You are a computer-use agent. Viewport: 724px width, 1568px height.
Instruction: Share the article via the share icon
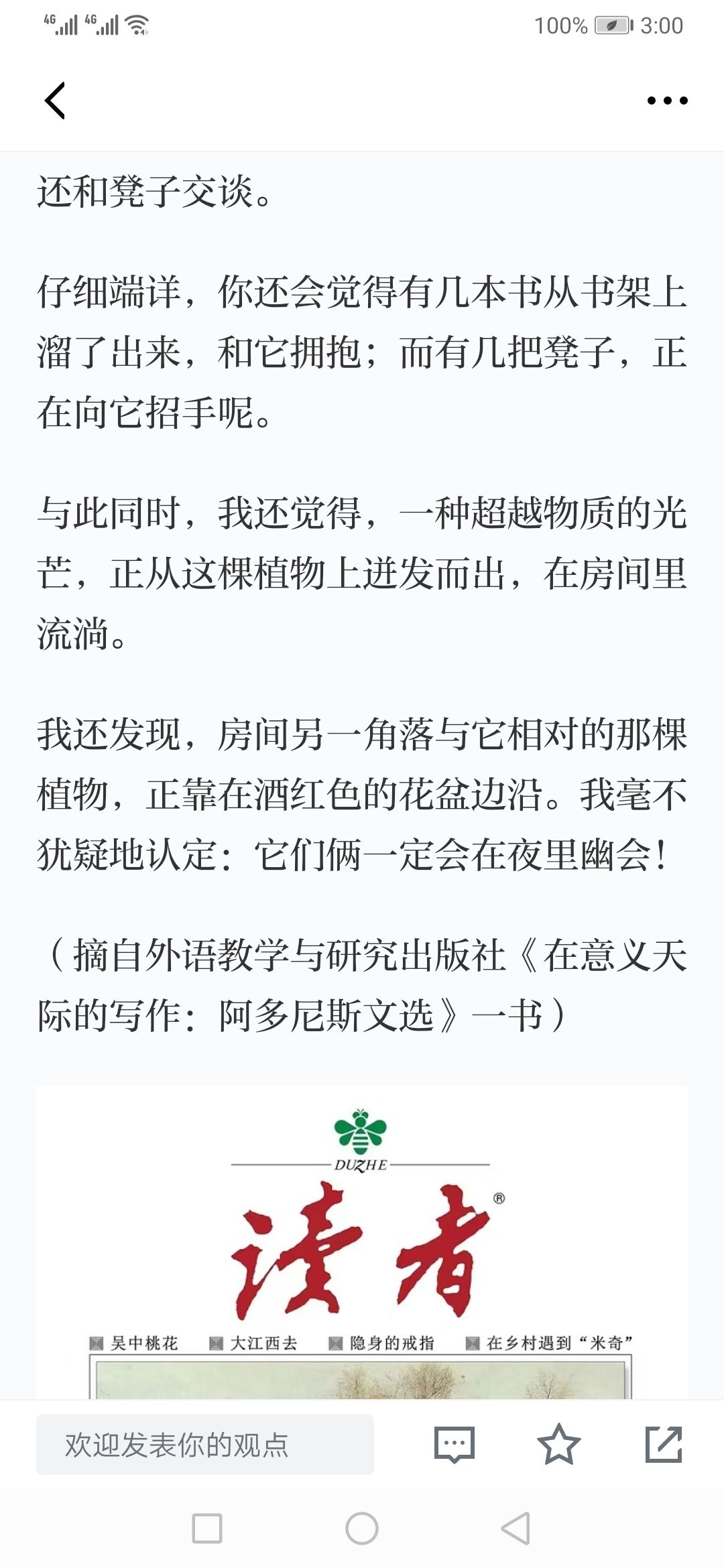tap(664, 1444)
